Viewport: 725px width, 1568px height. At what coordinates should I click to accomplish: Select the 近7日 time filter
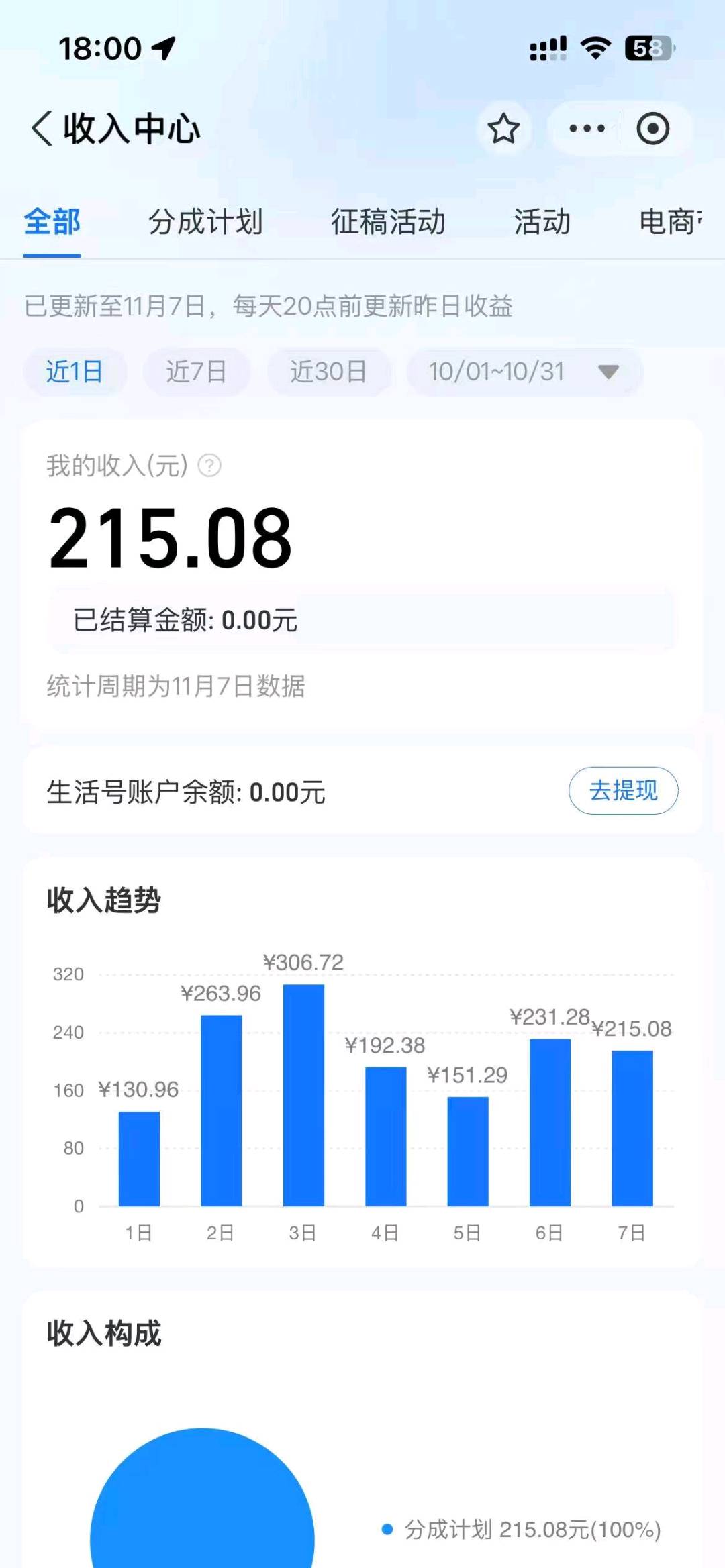coord(197,372)
